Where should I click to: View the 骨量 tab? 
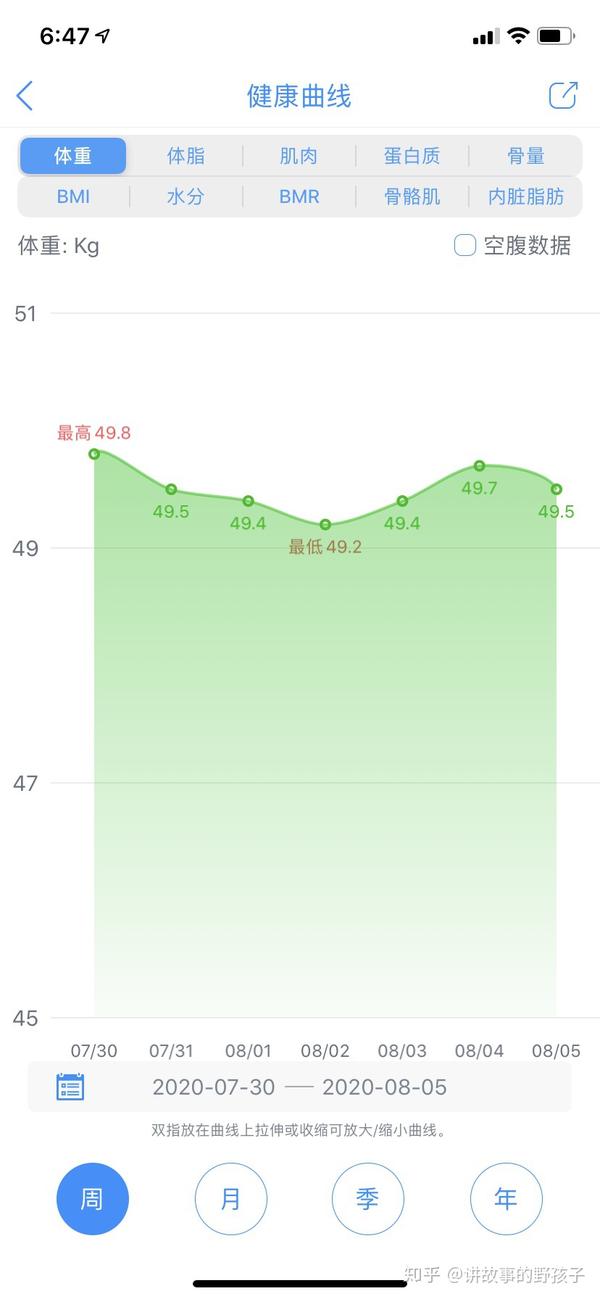point(525,156)
